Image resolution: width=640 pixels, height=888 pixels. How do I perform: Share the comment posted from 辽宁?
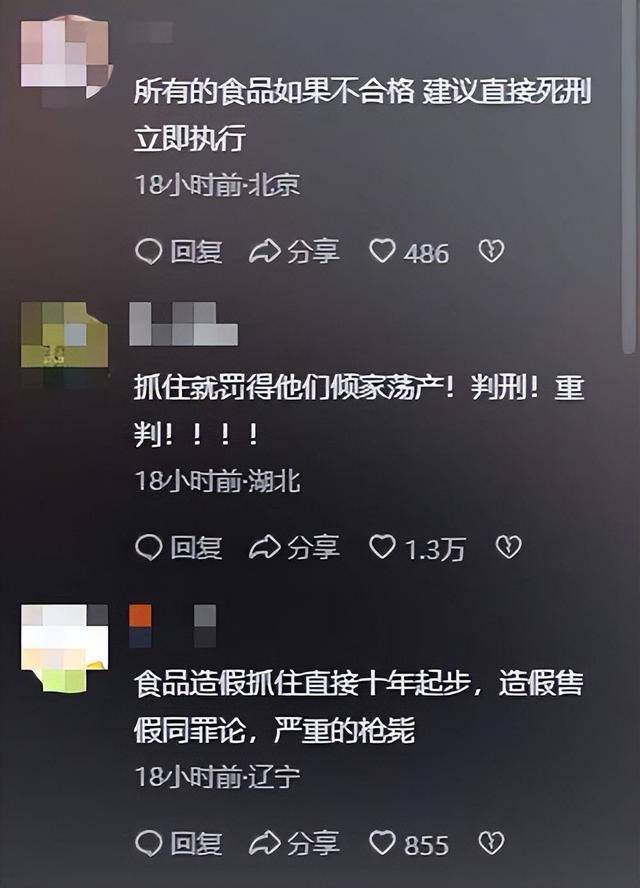pyautogui.click(x=295, y=843)
